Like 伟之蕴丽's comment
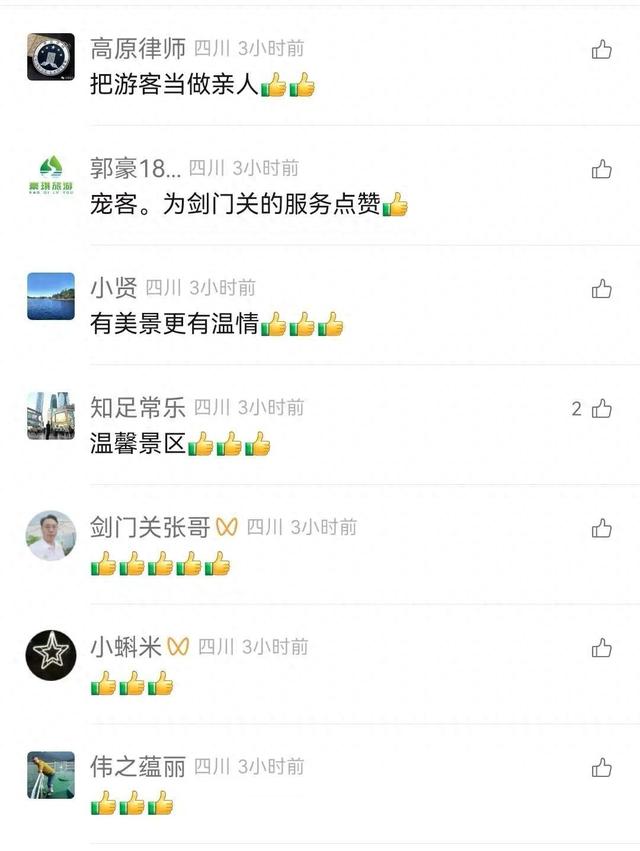 [601, 768]
